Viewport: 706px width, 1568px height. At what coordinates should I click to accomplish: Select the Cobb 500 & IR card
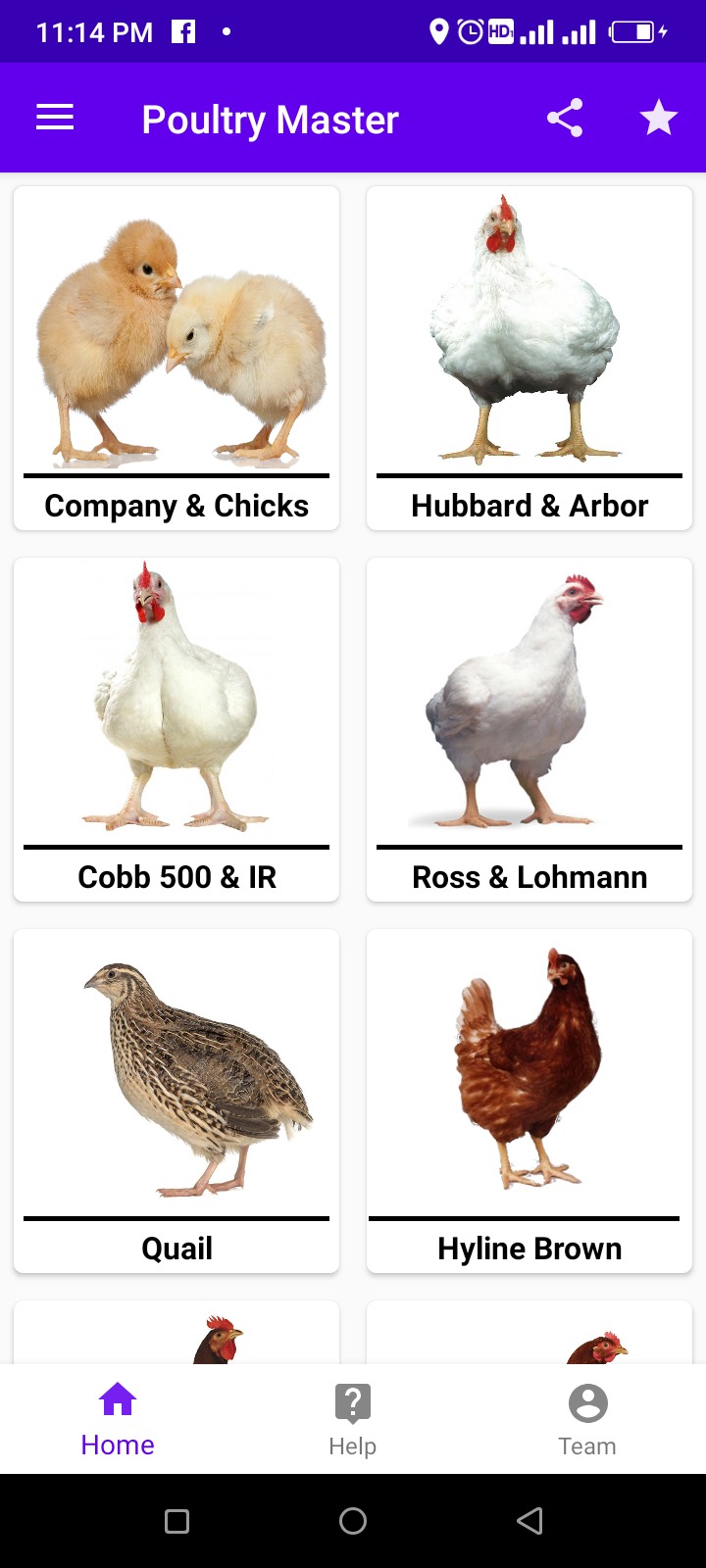[x=176, y=730]
